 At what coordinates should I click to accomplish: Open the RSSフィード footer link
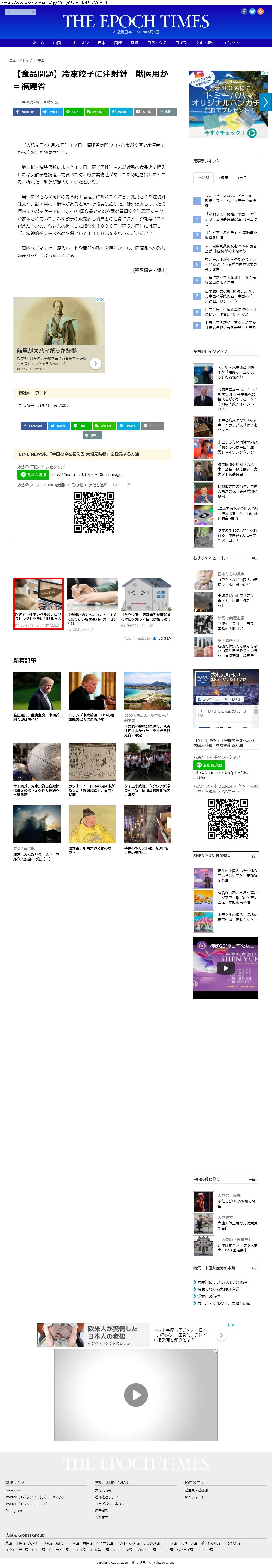point(195,1497)
